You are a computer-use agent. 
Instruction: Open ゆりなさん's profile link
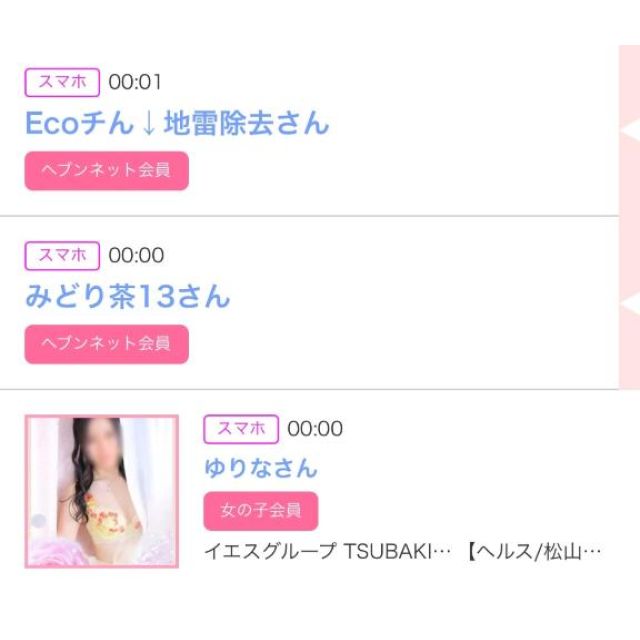tap(260, 467)
